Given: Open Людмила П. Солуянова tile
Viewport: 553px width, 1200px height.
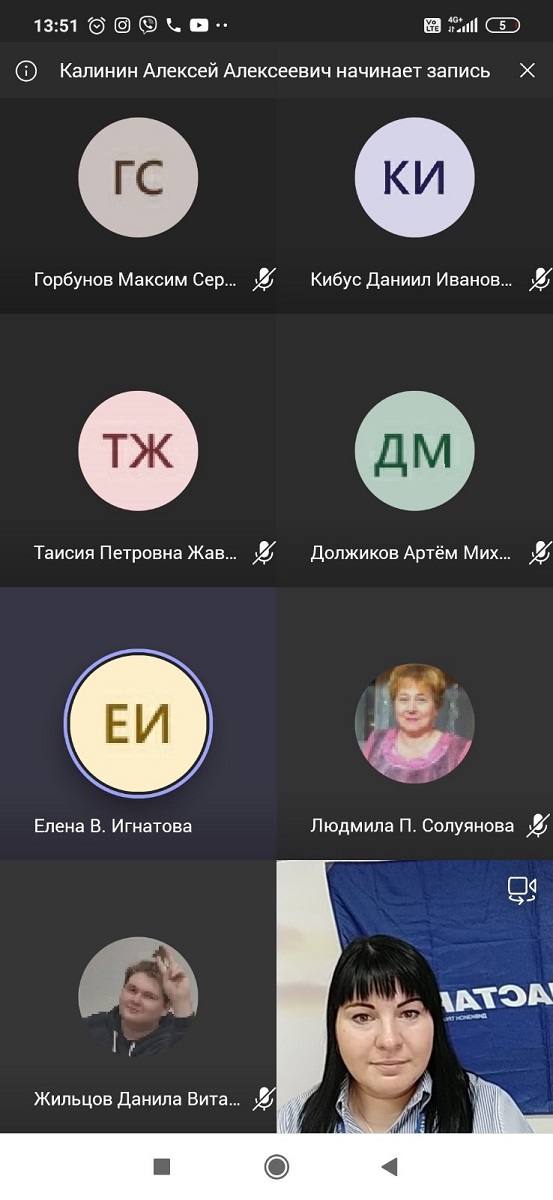Looking at the screenshot, I should coord(415,723).
